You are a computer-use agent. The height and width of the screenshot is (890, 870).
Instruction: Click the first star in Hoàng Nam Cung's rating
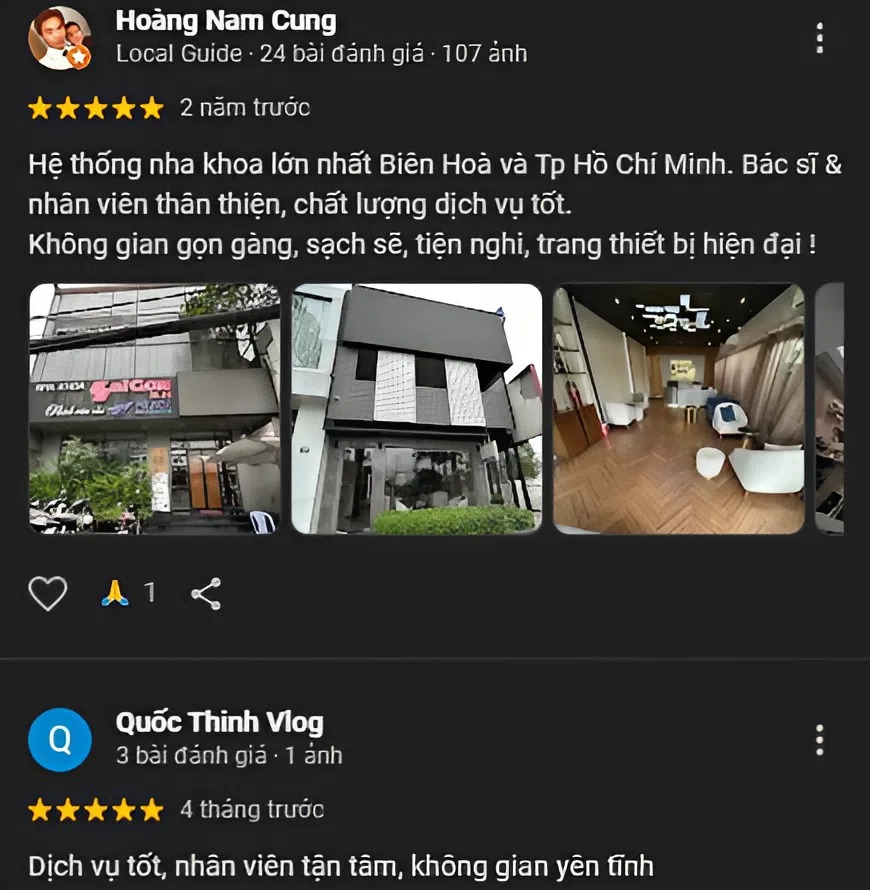coord(40,107)
